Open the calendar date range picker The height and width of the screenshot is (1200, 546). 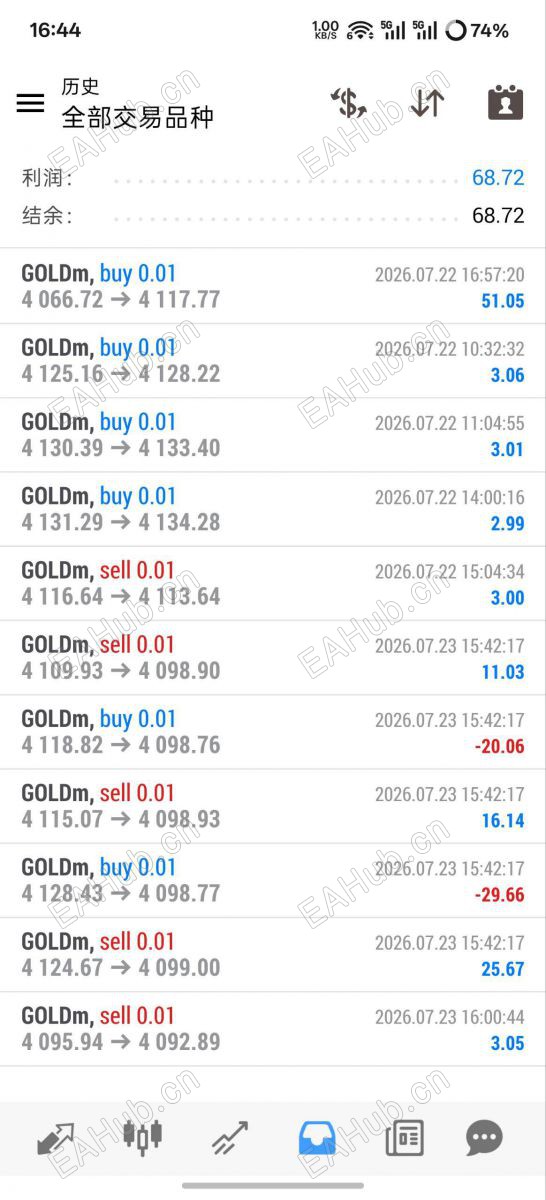(x=505, y=103)
